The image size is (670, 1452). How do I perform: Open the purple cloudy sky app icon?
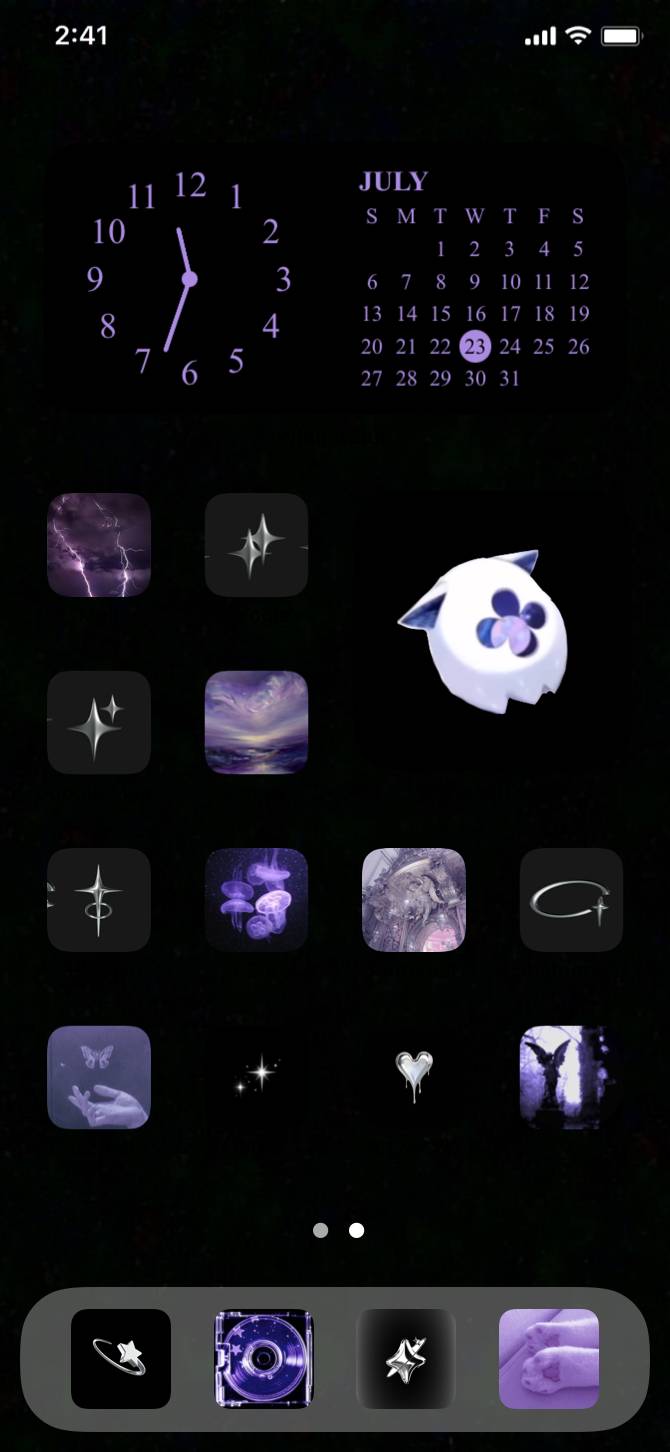(256, 722)
